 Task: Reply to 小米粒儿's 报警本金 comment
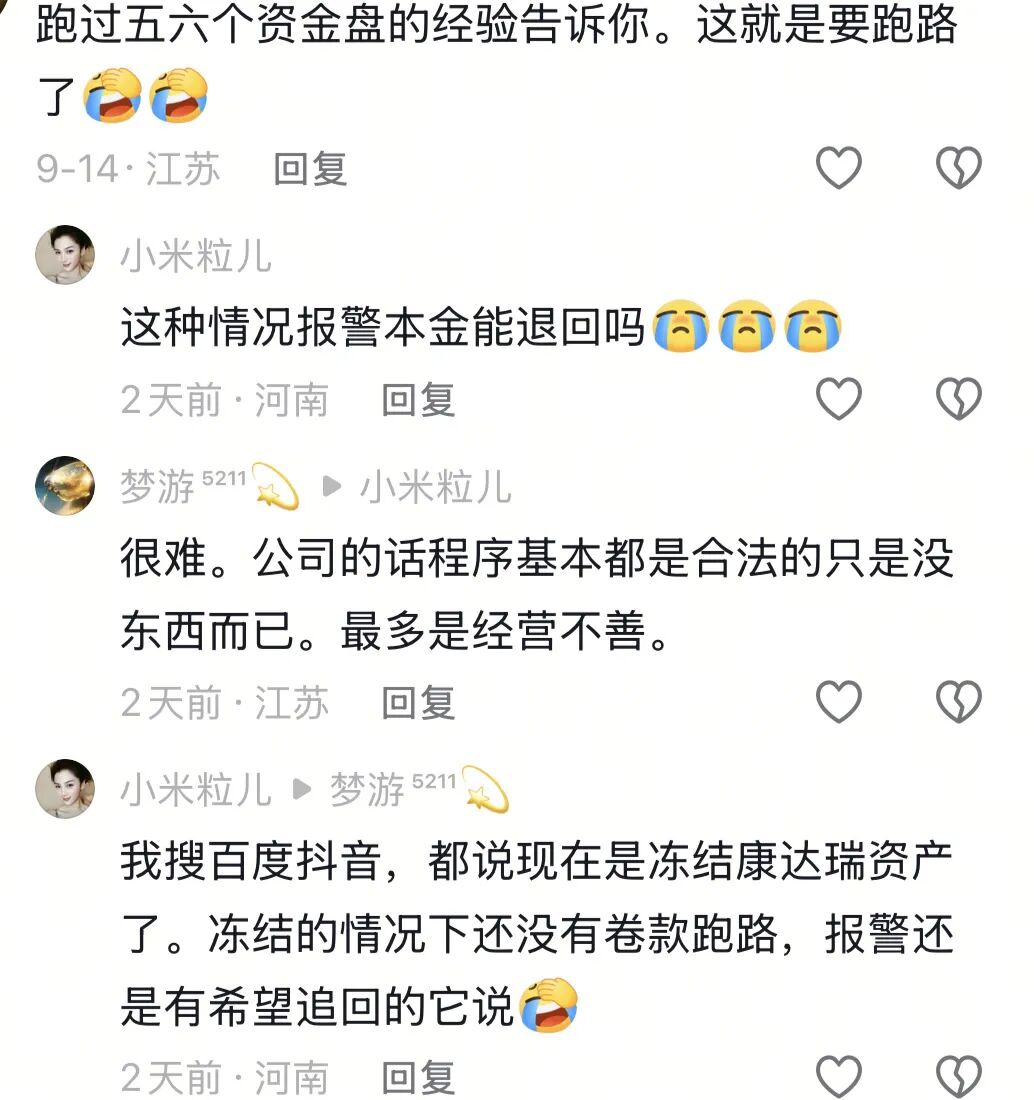coord(418,400)
